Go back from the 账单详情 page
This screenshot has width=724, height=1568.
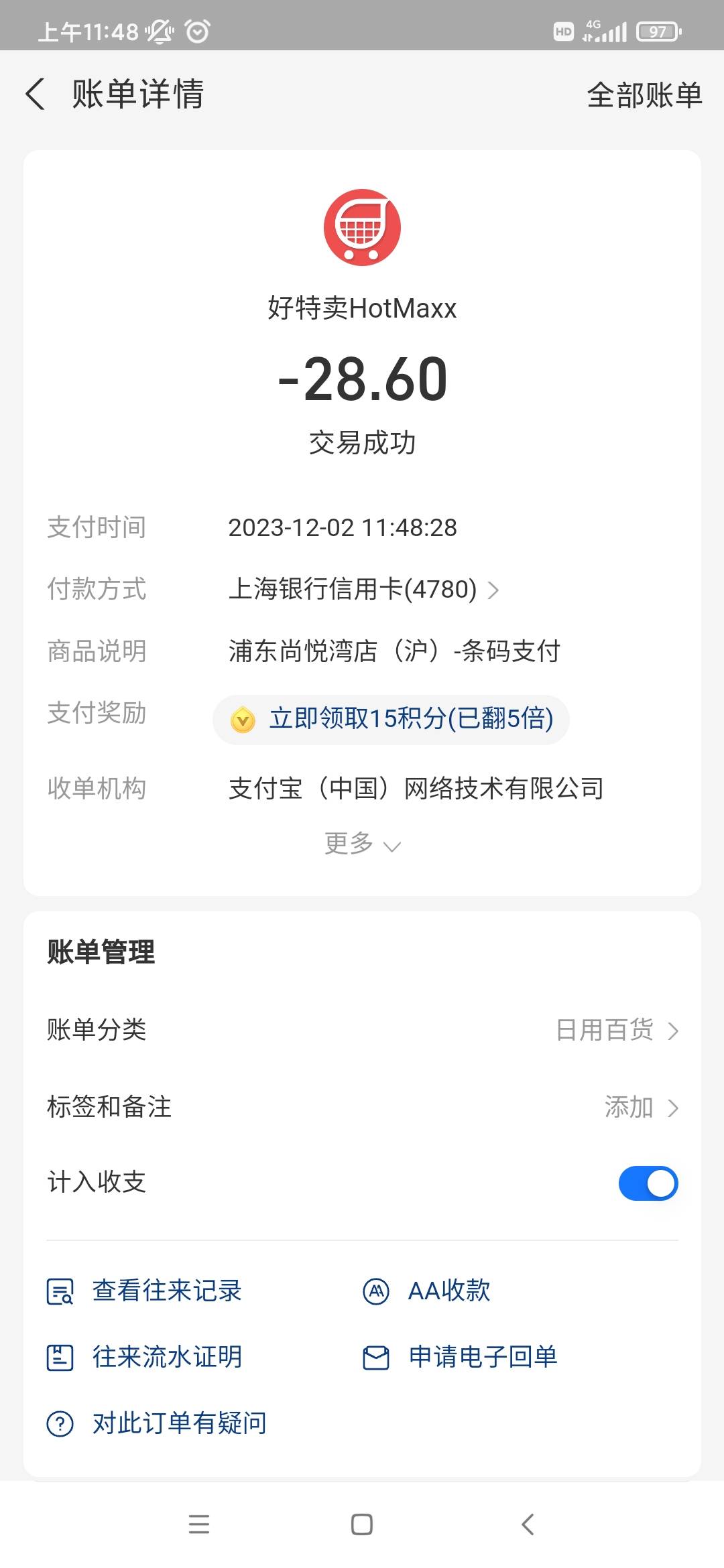(x=36, y=94)
